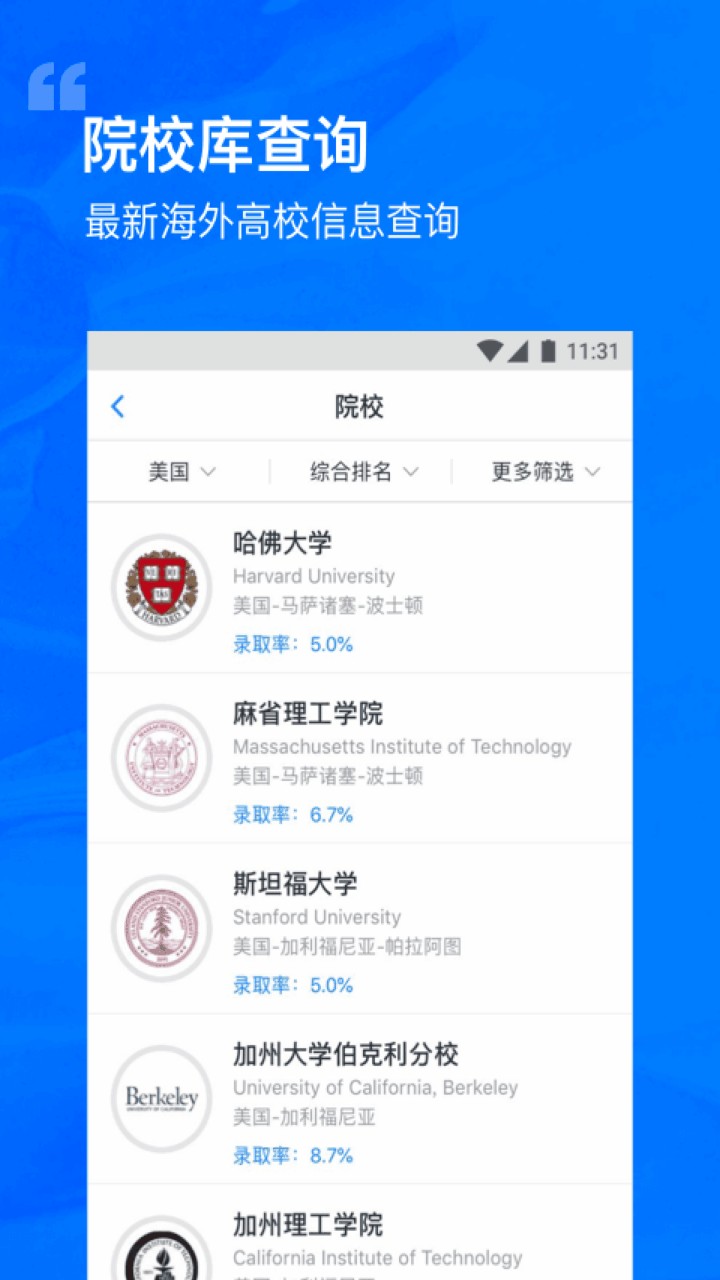Open the 综合排名 ranking dropdown
This screenshot has height=1280, width=720.
click(359, 471)
